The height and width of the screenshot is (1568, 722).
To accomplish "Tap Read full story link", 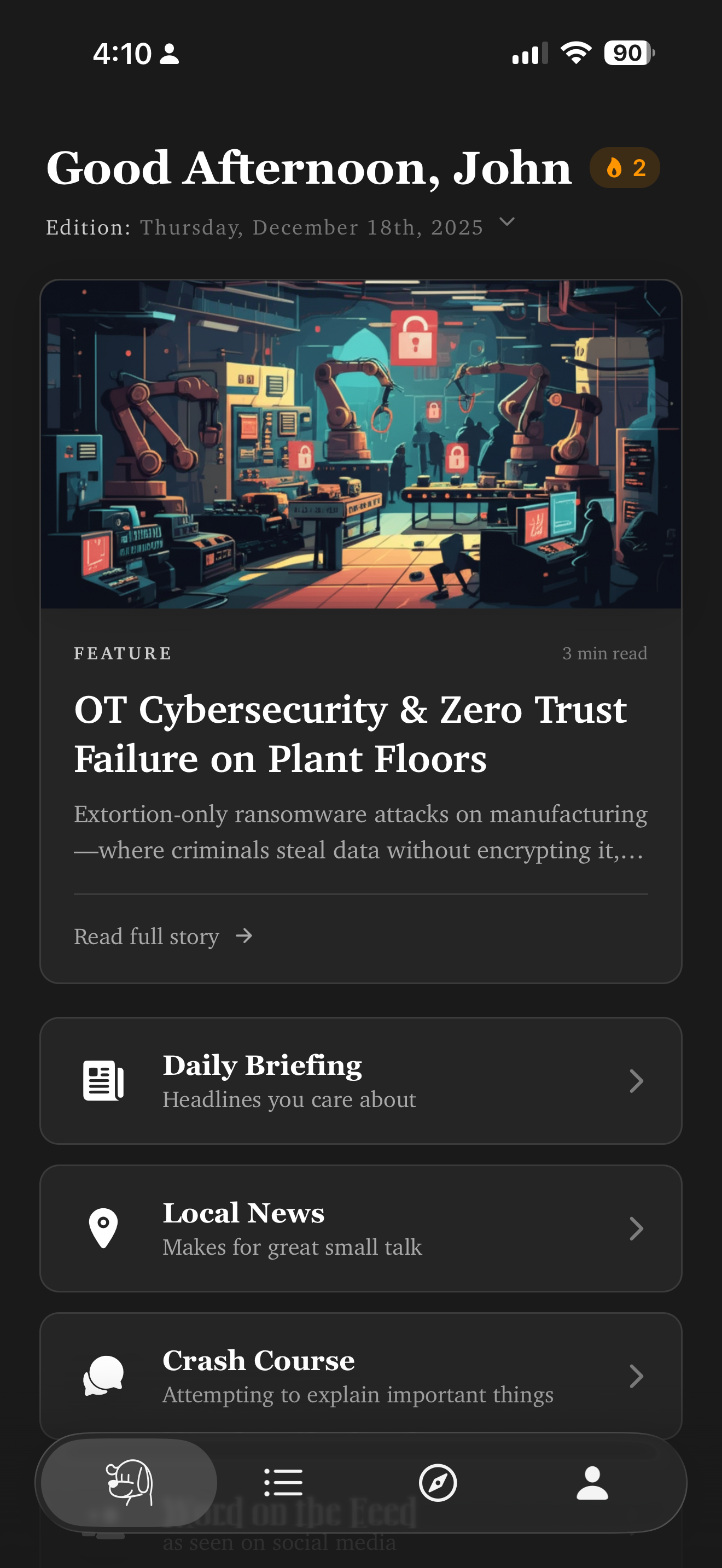I will click(162, 936).
